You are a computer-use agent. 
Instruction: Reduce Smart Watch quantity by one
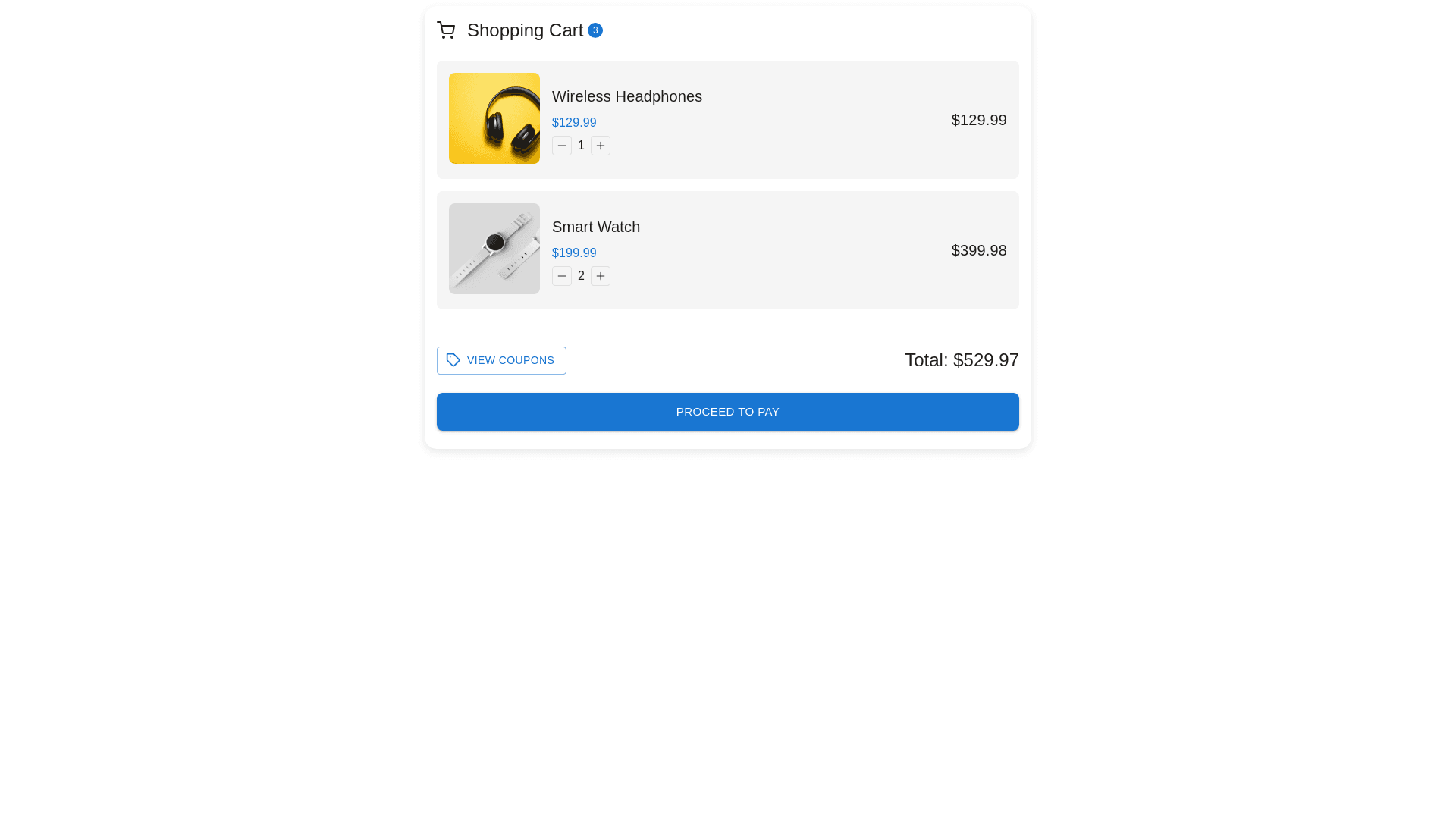click(x=561, y=276)
